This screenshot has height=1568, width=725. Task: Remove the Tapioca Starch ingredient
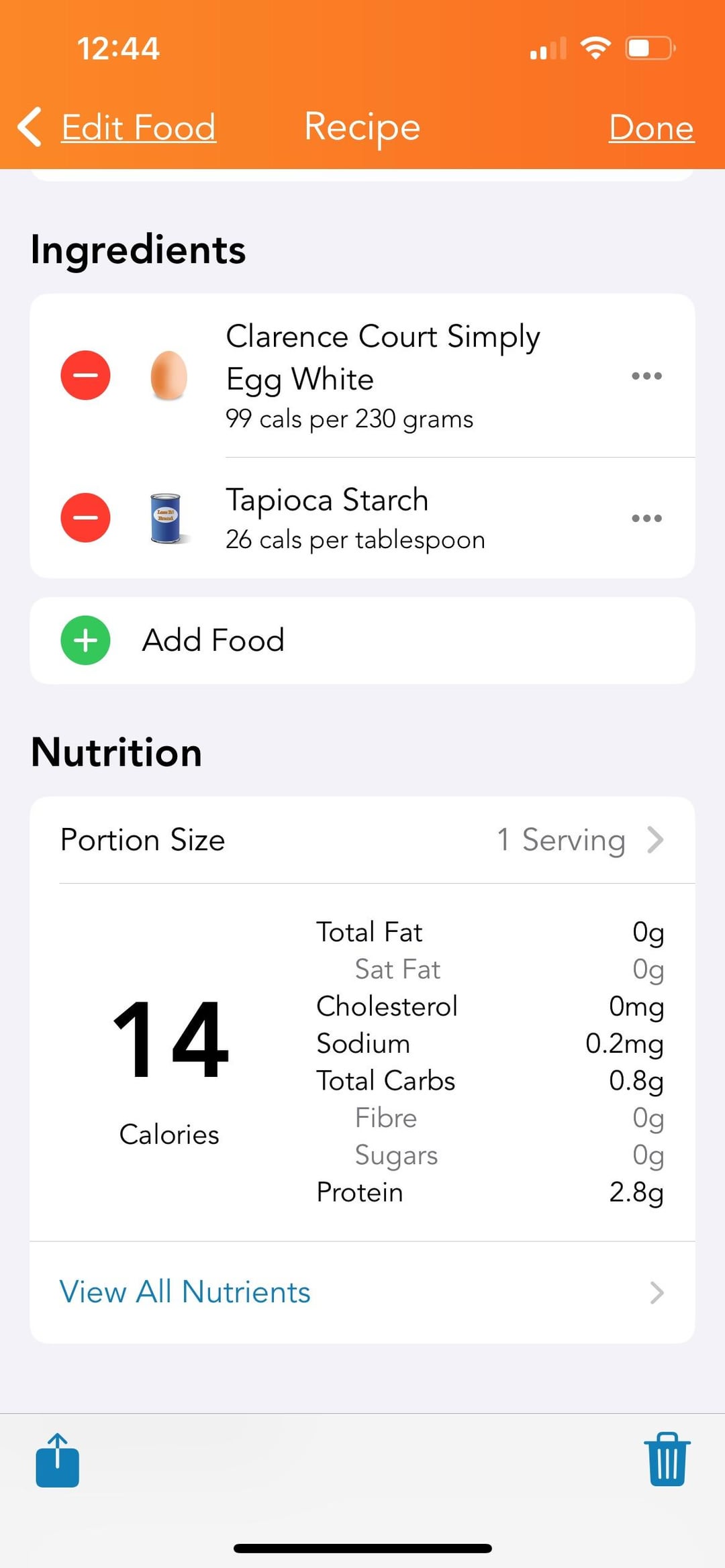(85, 518)
